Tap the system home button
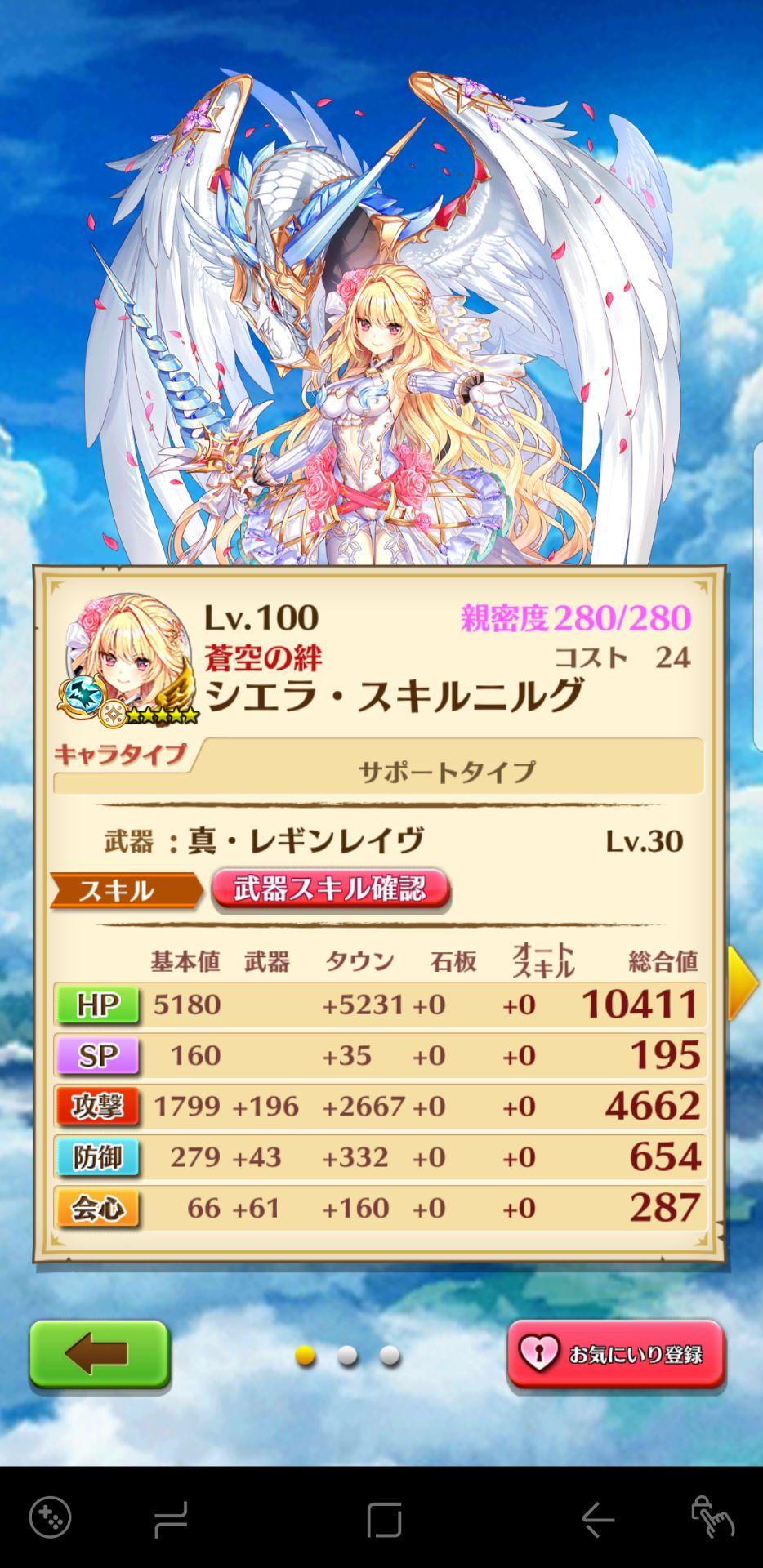 coord(384,1518)
